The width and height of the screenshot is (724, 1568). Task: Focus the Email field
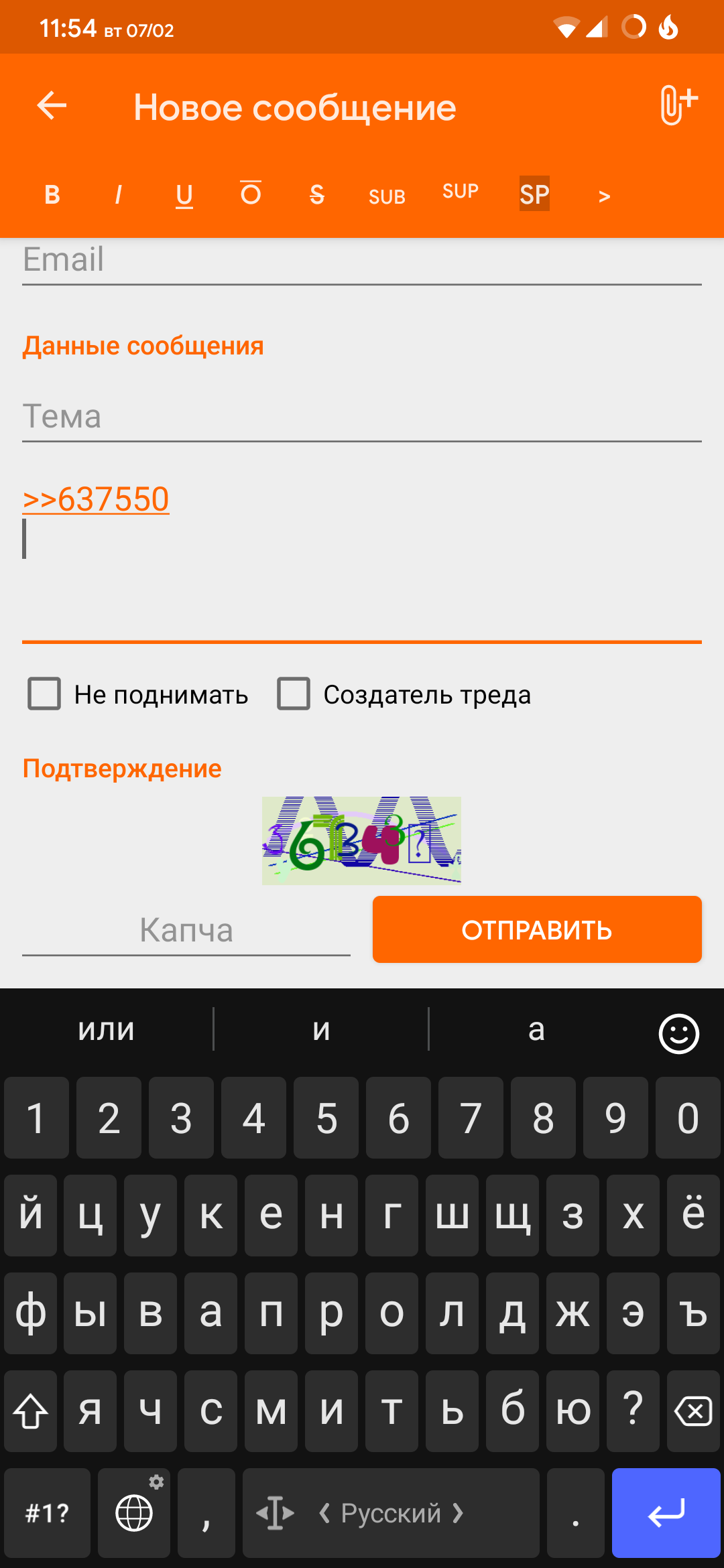click(362, 261)
